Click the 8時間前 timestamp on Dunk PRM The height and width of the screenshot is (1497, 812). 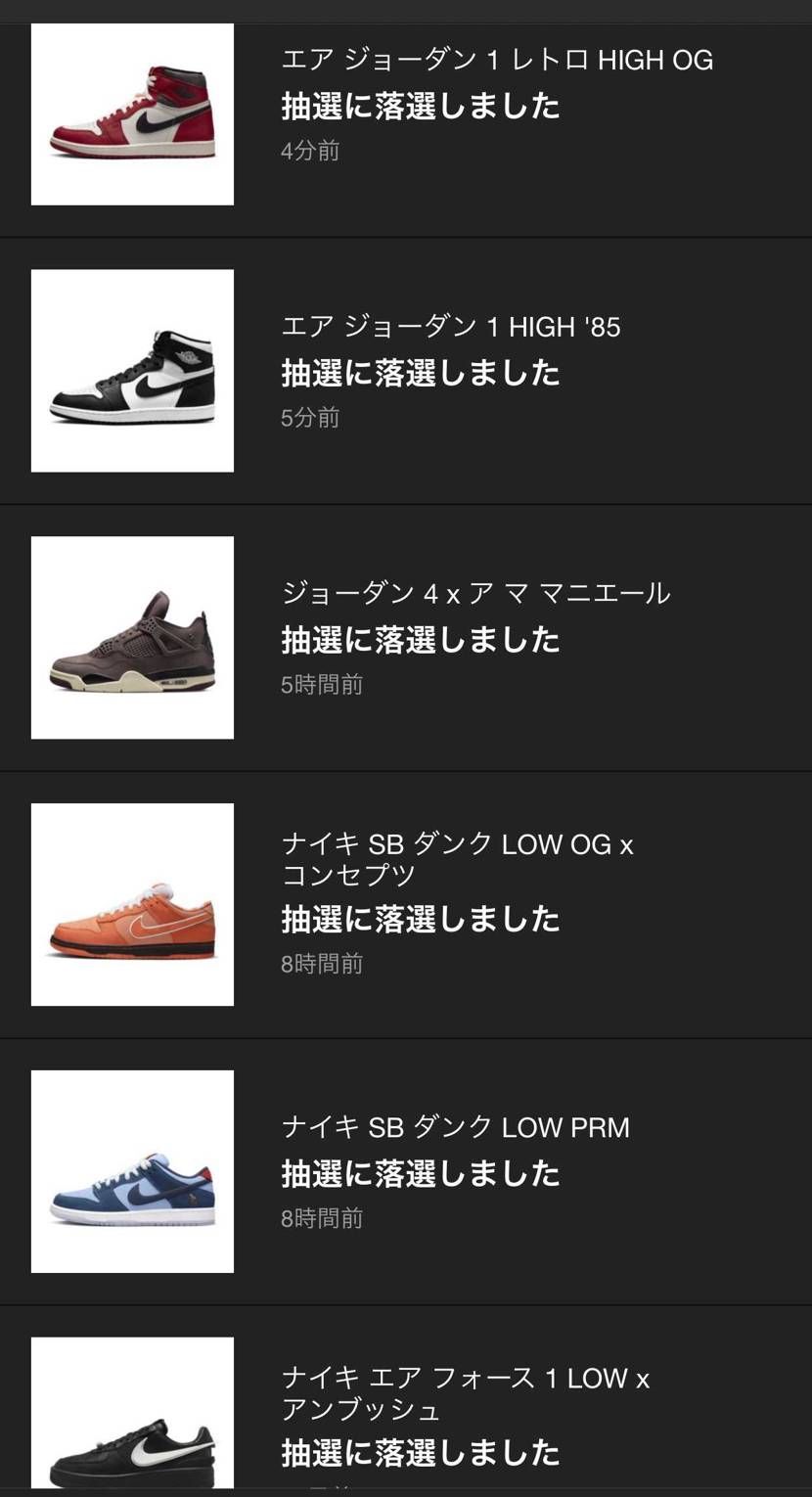pos(321,1219)
